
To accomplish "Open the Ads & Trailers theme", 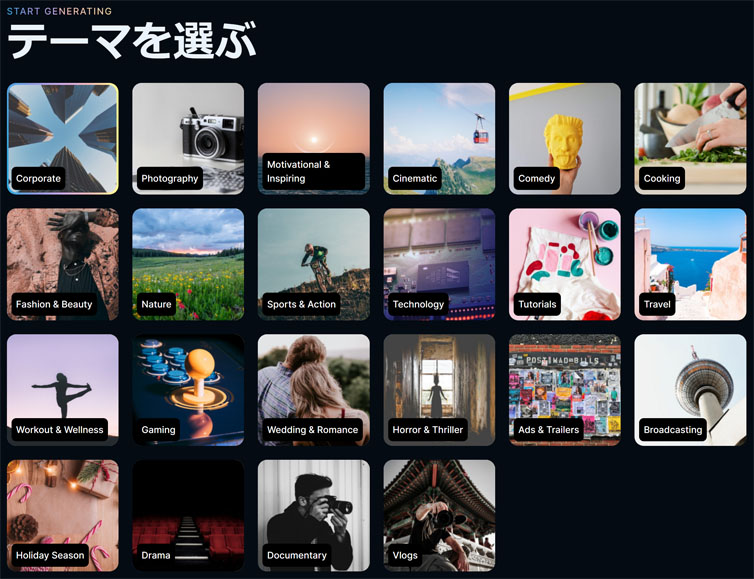I will pyautogui.click(x=564, y=390).
